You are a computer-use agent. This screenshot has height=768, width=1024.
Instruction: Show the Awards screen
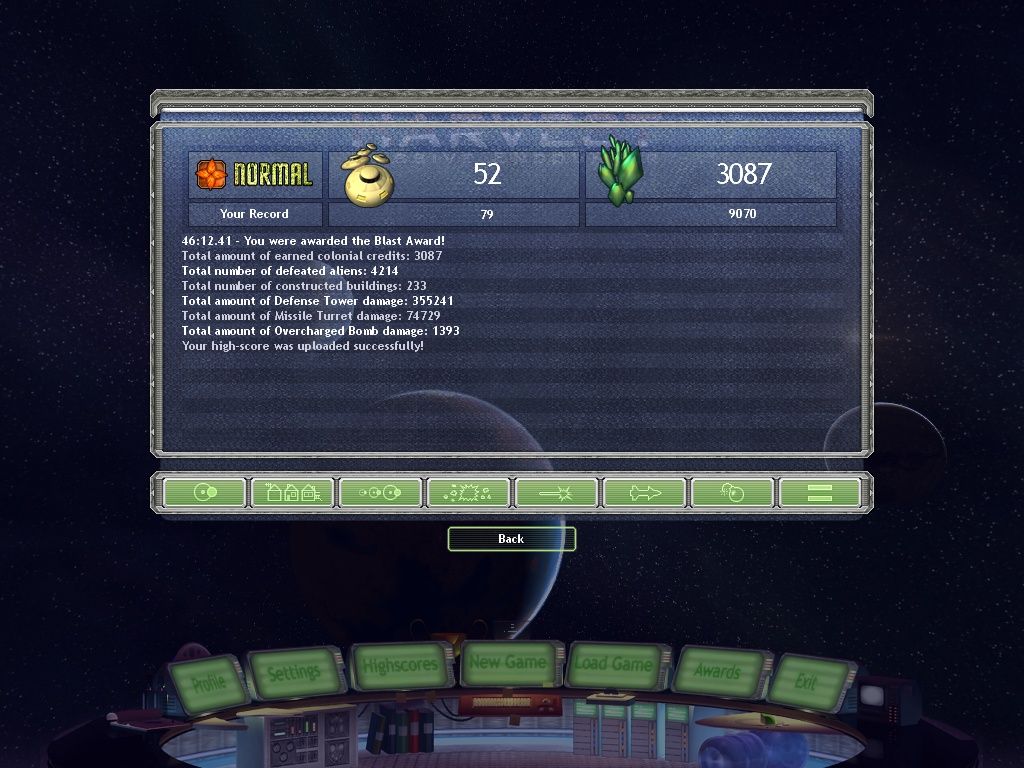[x=717, y=671]
